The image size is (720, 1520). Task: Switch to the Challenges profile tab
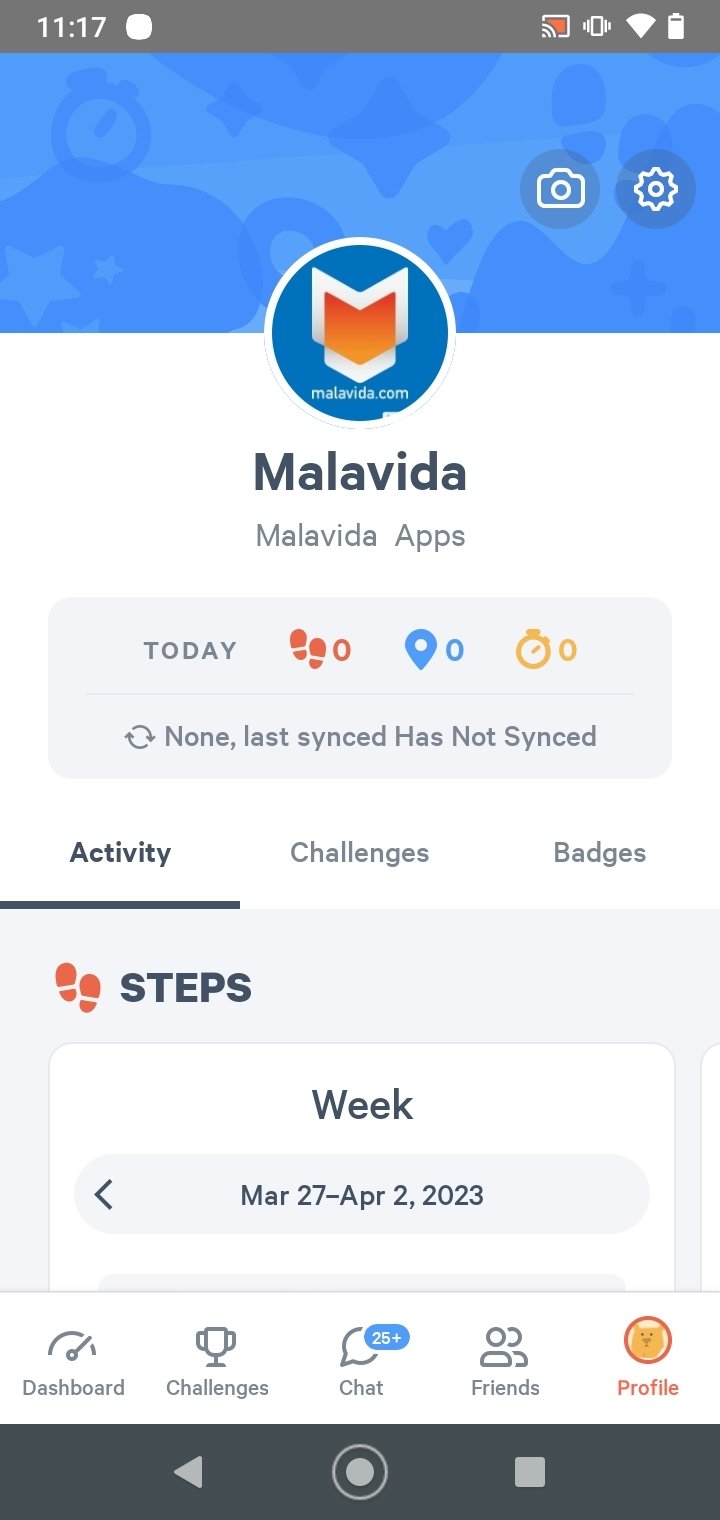pos(359,853)
